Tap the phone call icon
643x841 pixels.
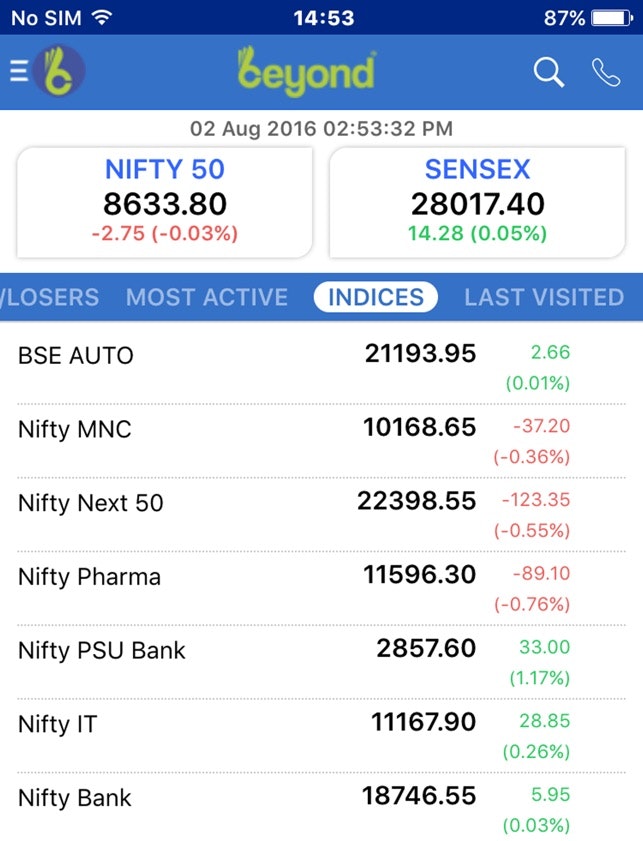point(606,72)
